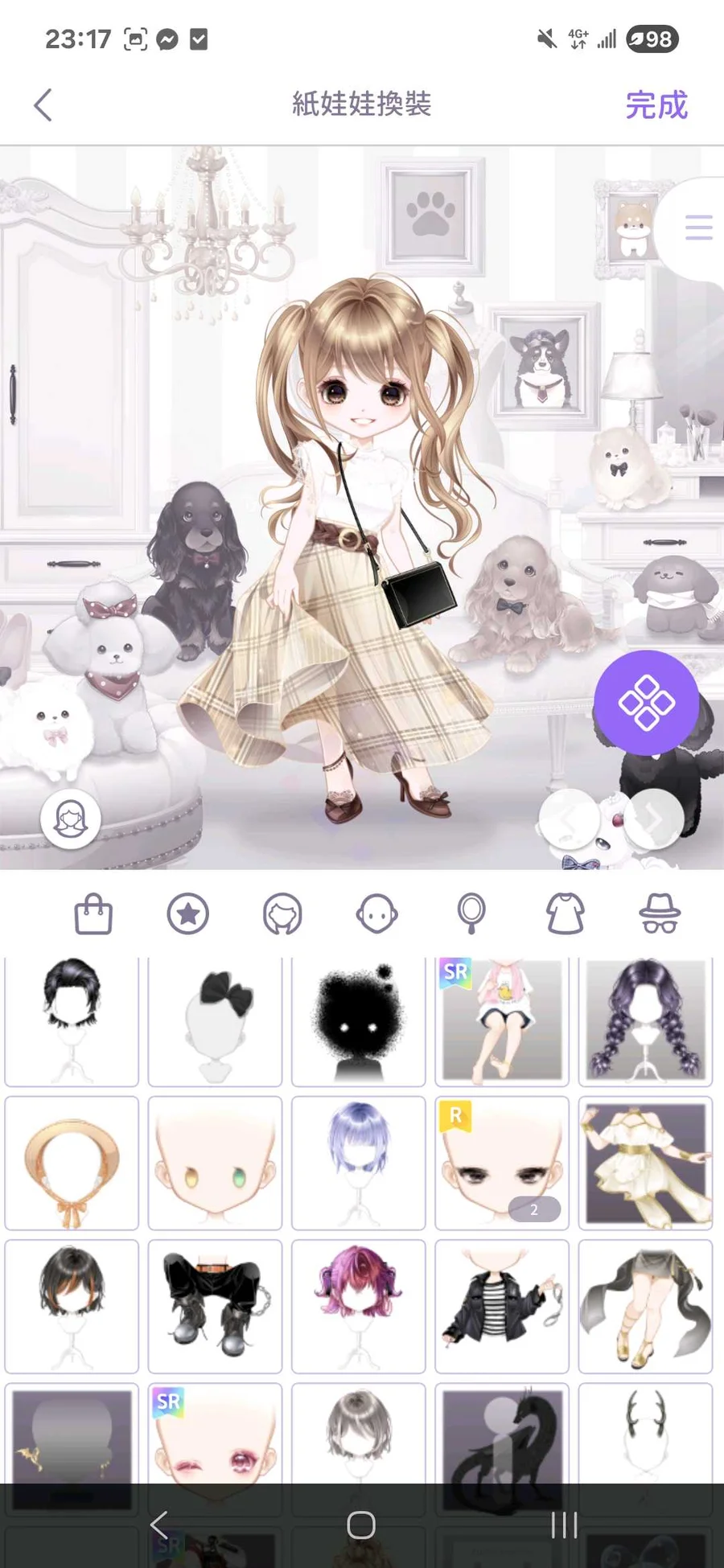Tap 完成 to finish dressing up
Screen dimensions: 724x1568
click(x=656, y=105)
